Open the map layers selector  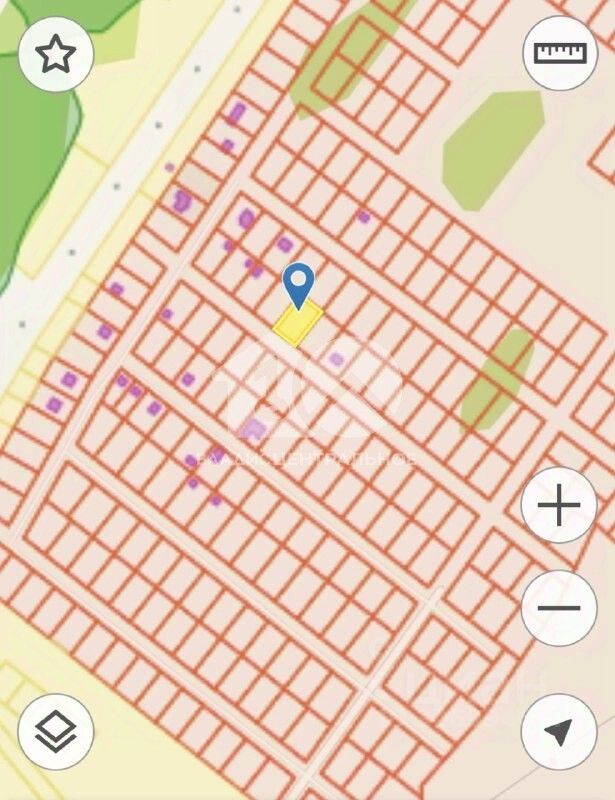56,731
